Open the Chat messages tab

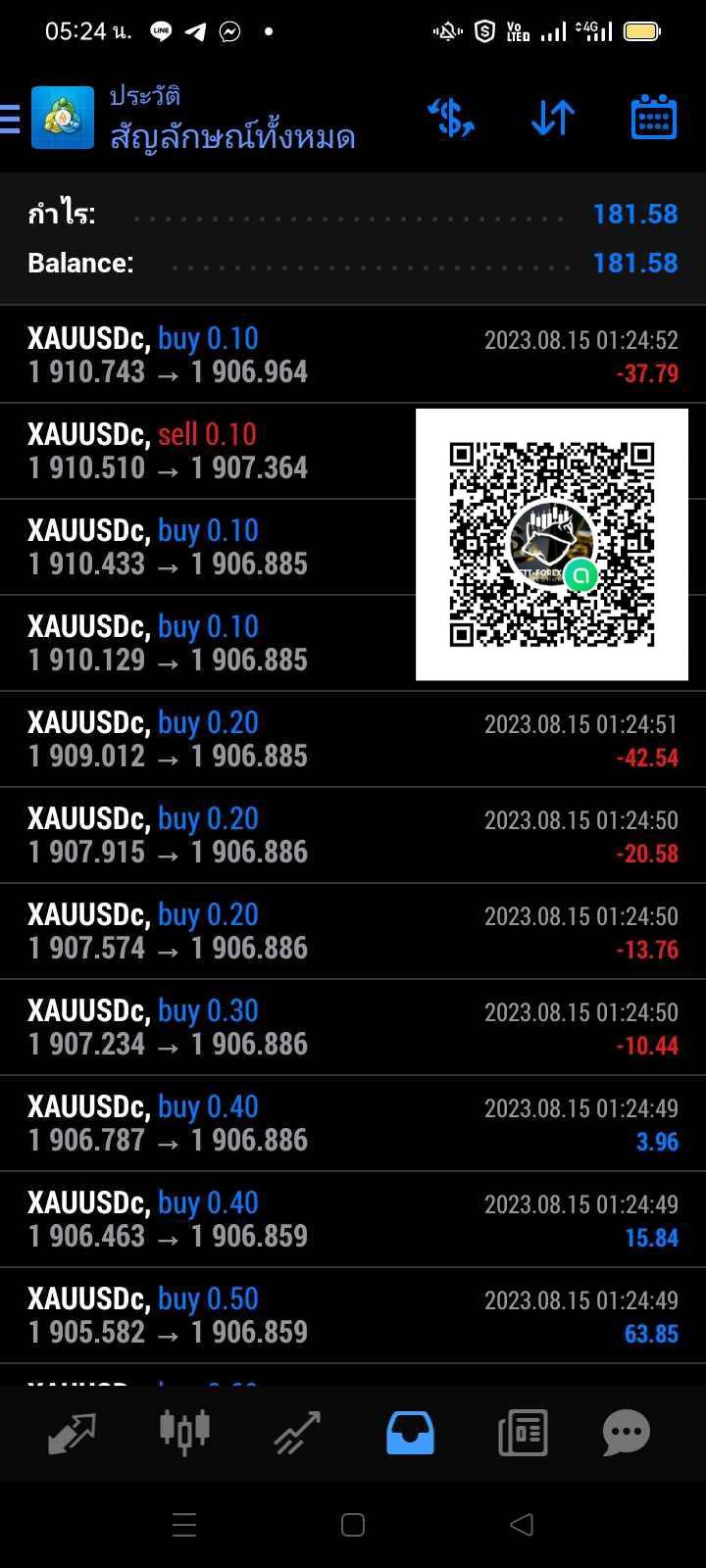coord(626,1433)
